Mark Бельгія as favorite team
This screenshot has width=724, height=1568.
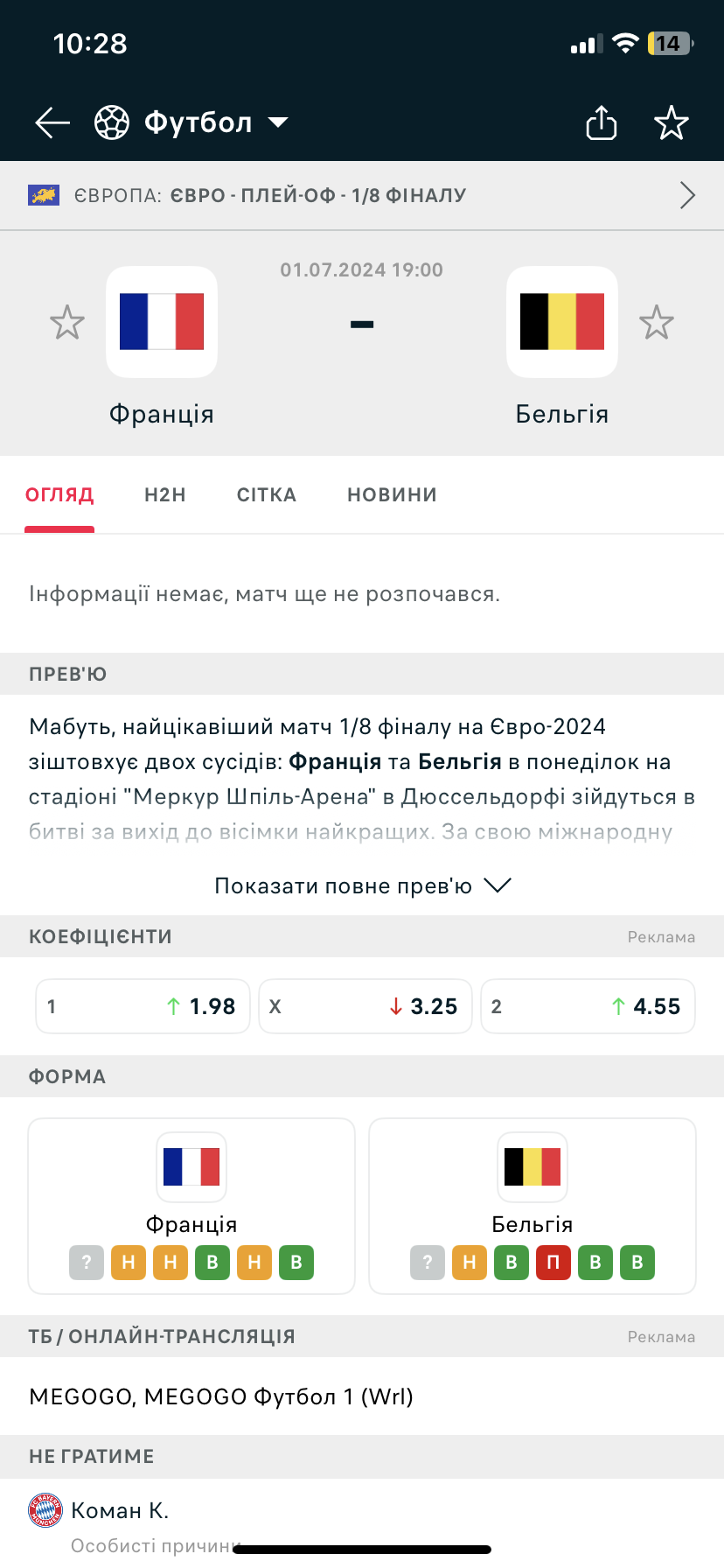pyautogui.click(x=657, y=323)
